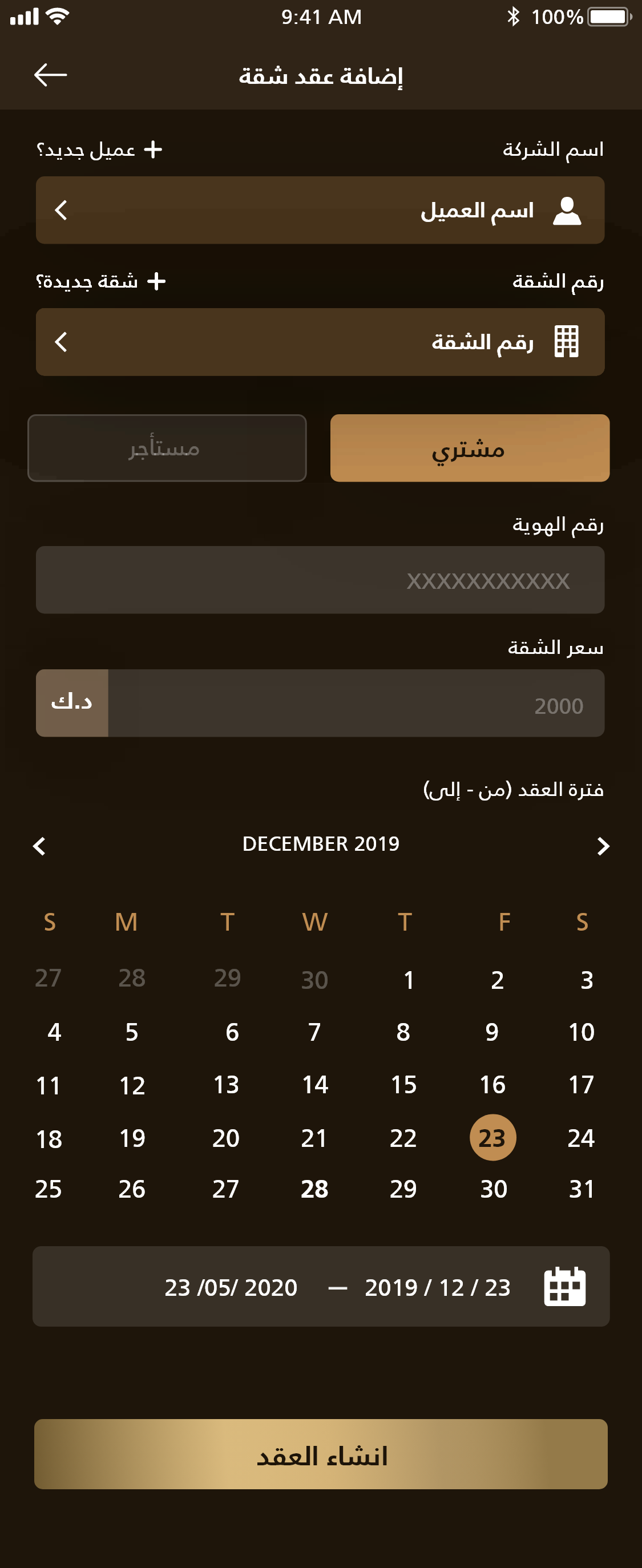
Task: Tap the create contract (انشاء العقد) button
Action: 321,1454
